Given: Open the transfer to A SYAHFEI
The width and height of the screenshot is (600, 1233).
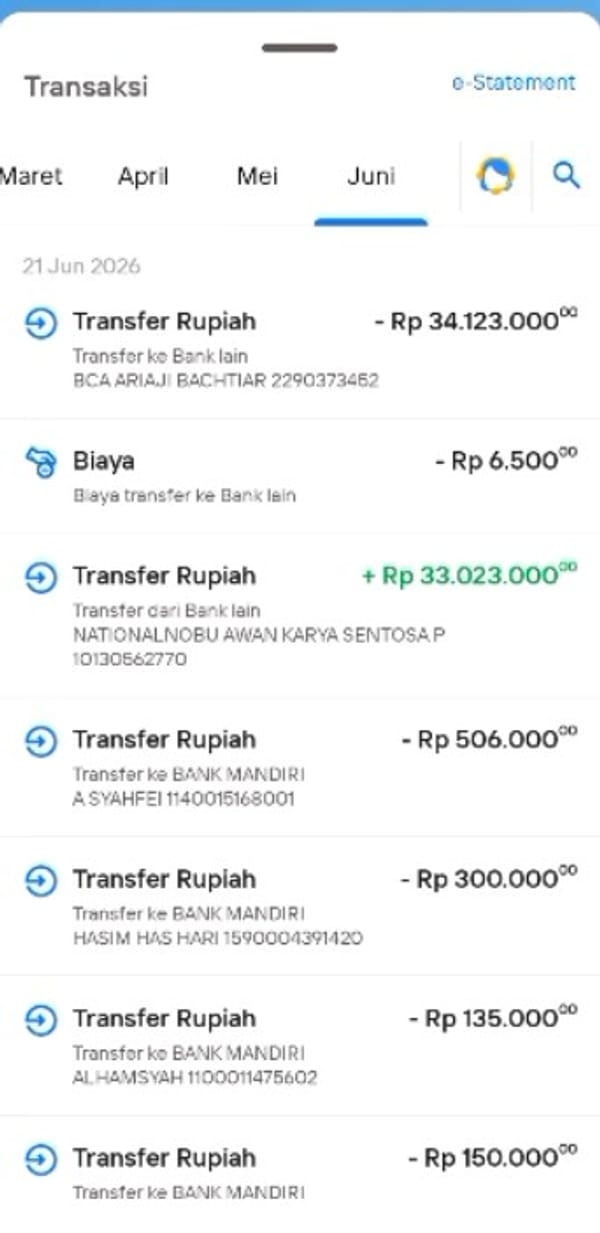Looking at the screenshot, I should point(300,767).
